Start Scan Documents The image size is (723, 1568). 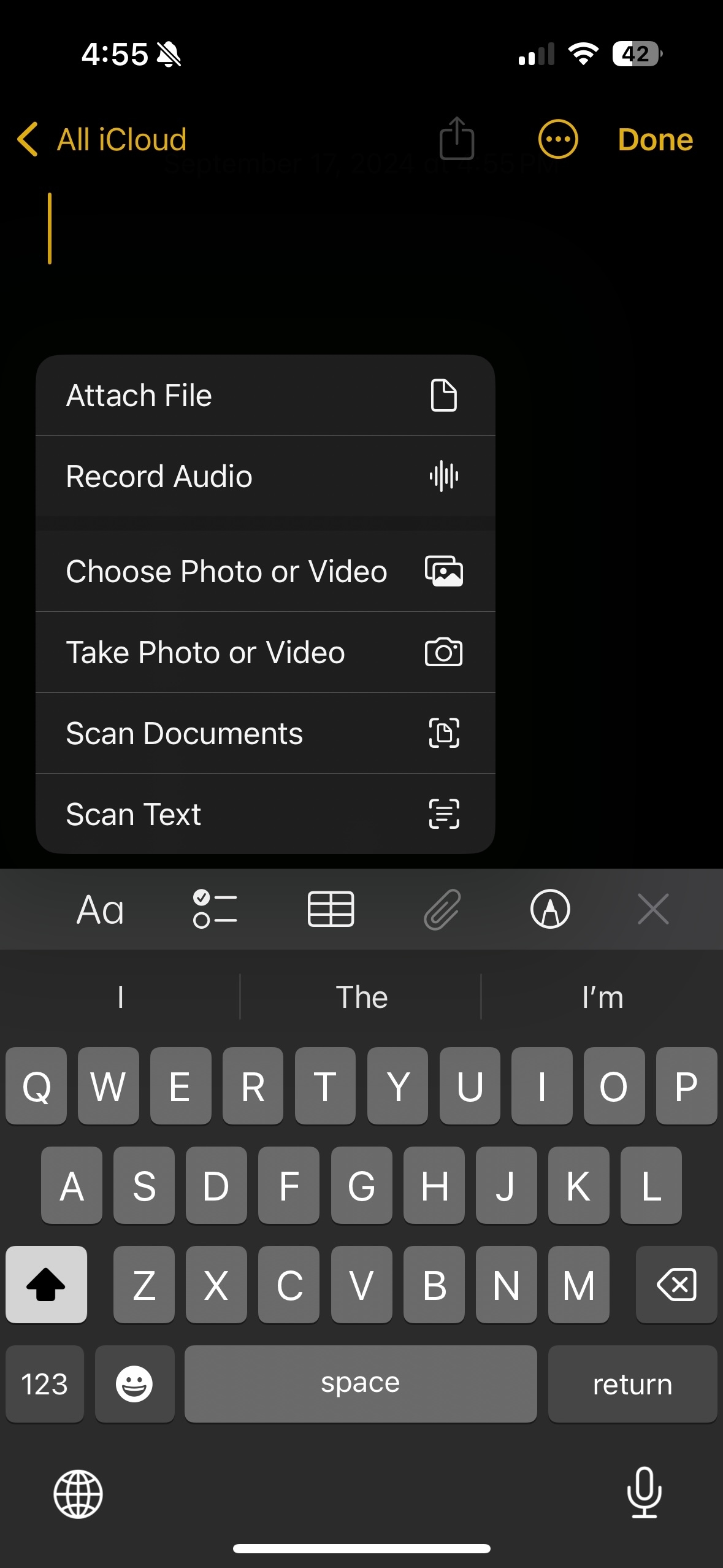pos(265,733)
